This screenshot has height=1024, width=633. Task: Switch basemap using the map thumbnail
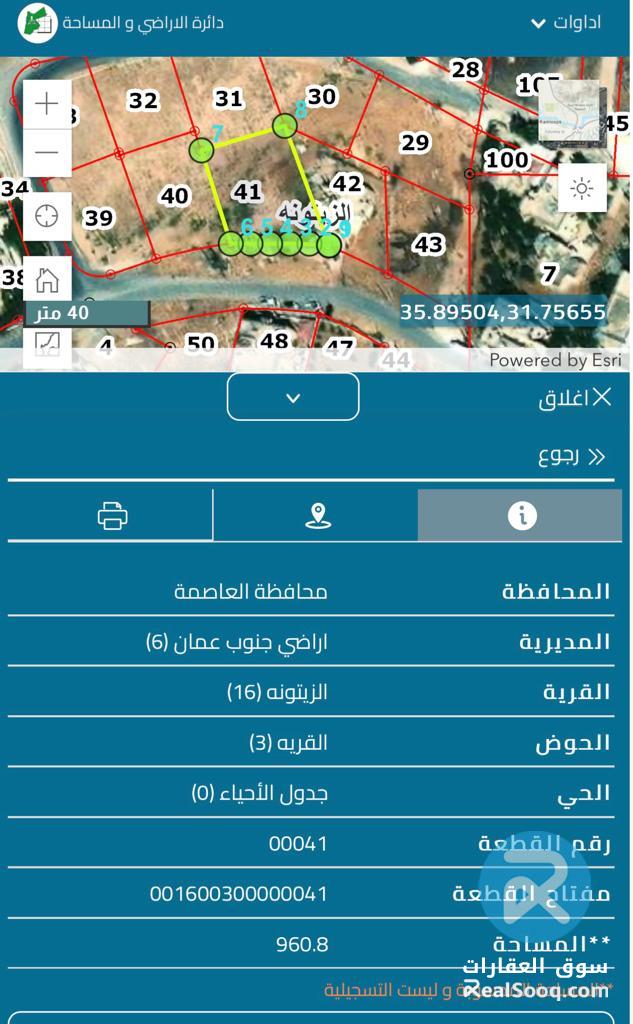[570, 111]
